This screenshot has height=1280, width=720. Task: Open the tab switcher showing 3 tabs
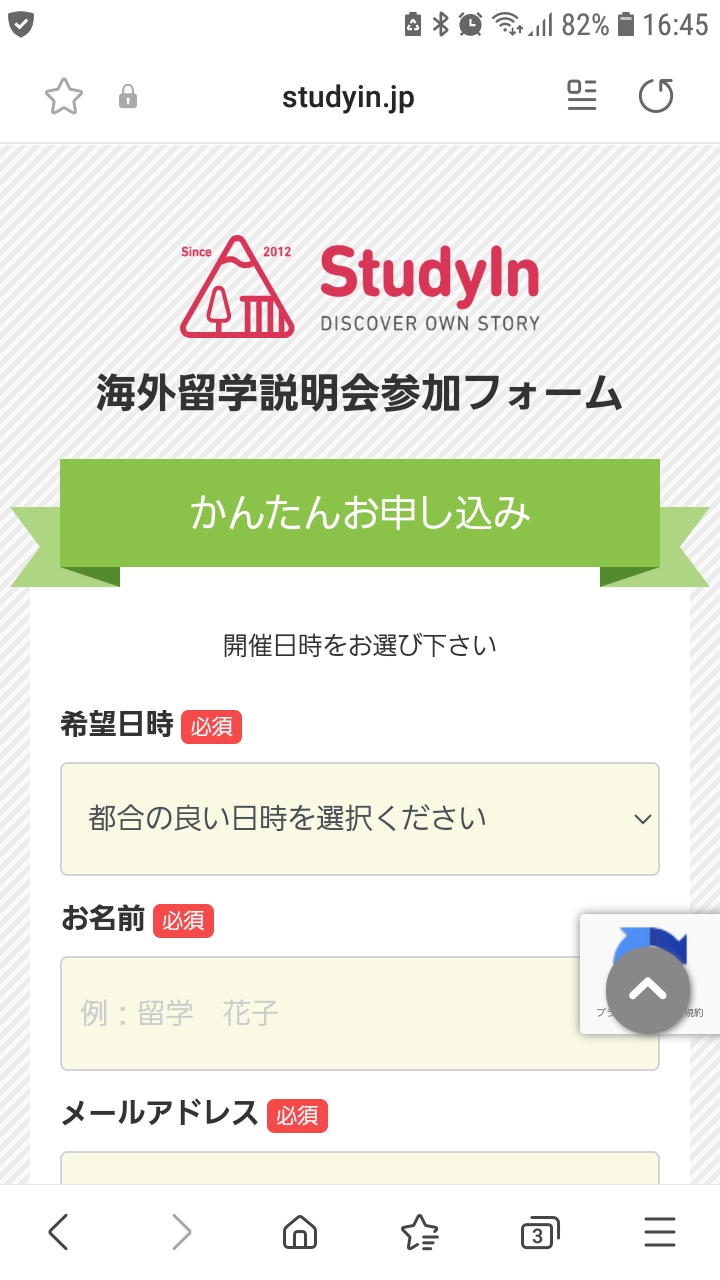pos(538,1233)
